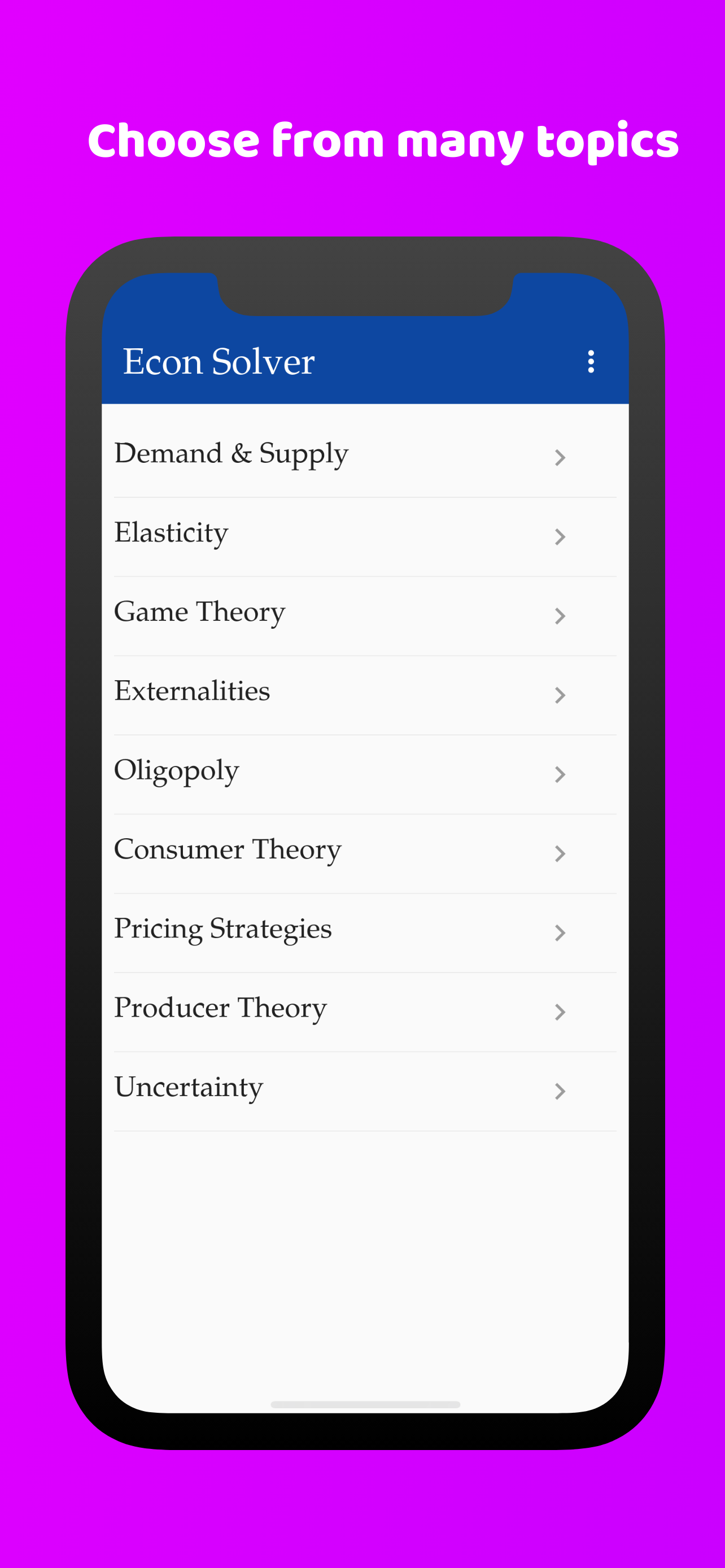Tap the chevron beside Consumer Theory
The width and height of the screenshot is (725, 1568).
coord(560,853)
